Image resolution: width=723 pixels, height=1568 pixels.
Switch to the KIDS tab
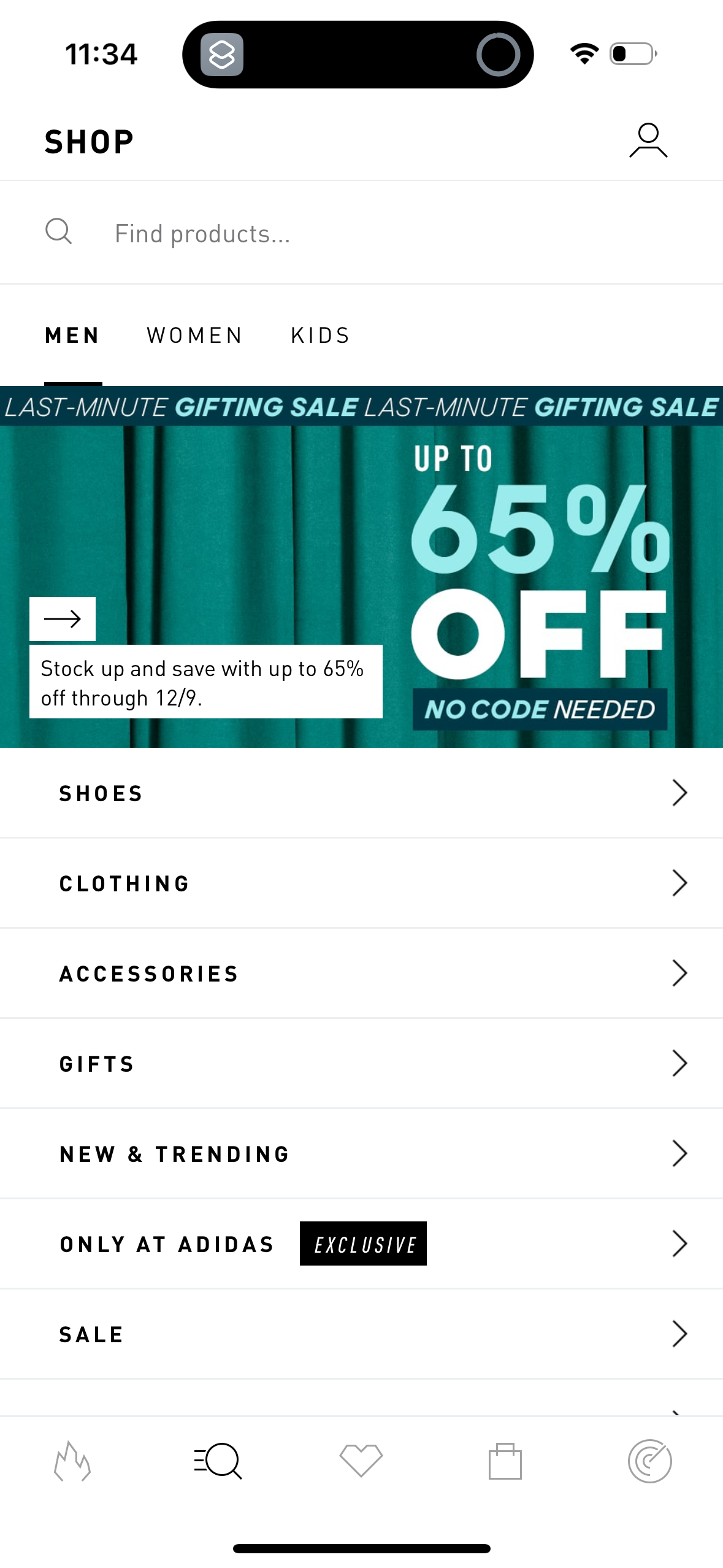click(320, 334)
